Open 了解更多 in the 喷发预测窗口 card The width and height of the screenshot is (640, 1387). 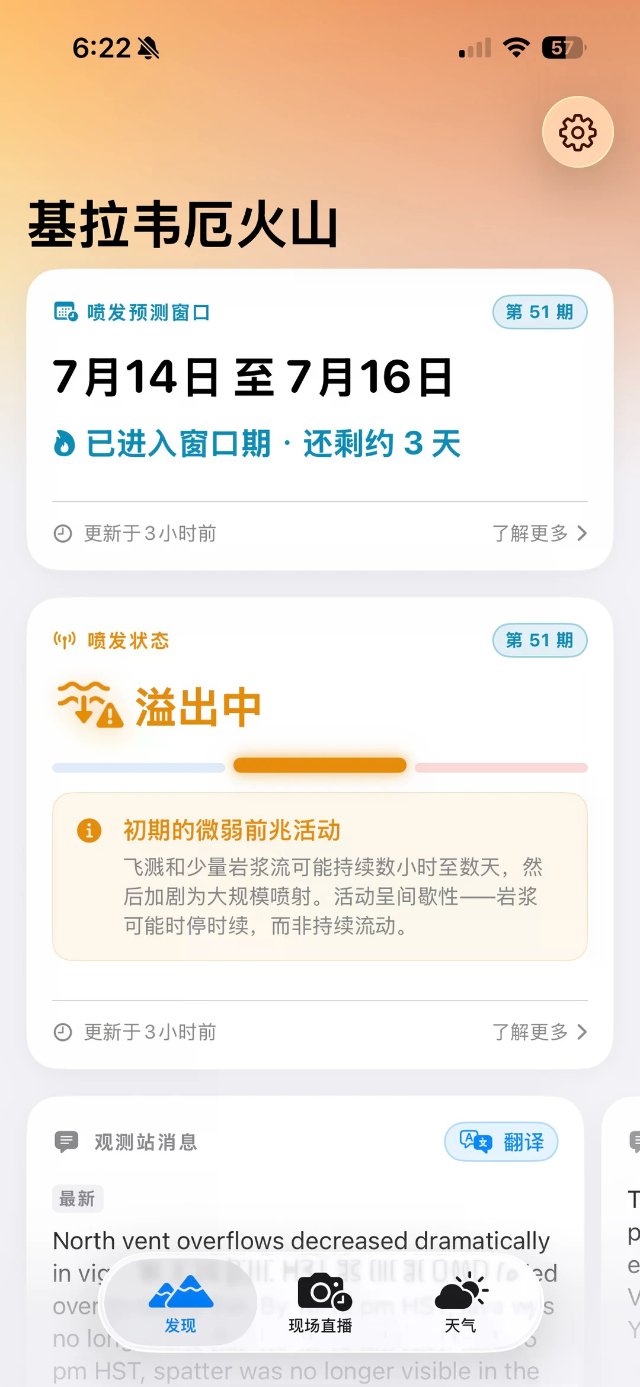point(540,533)
